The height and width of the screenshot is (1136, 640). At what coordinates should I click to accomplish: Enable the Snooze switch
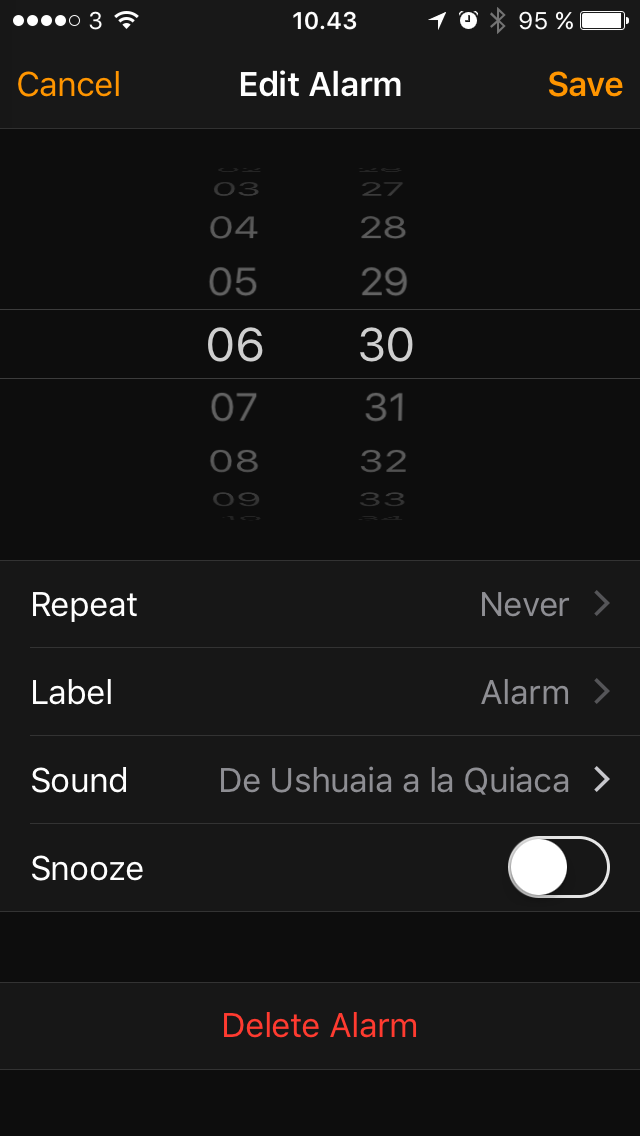(559, 867)
